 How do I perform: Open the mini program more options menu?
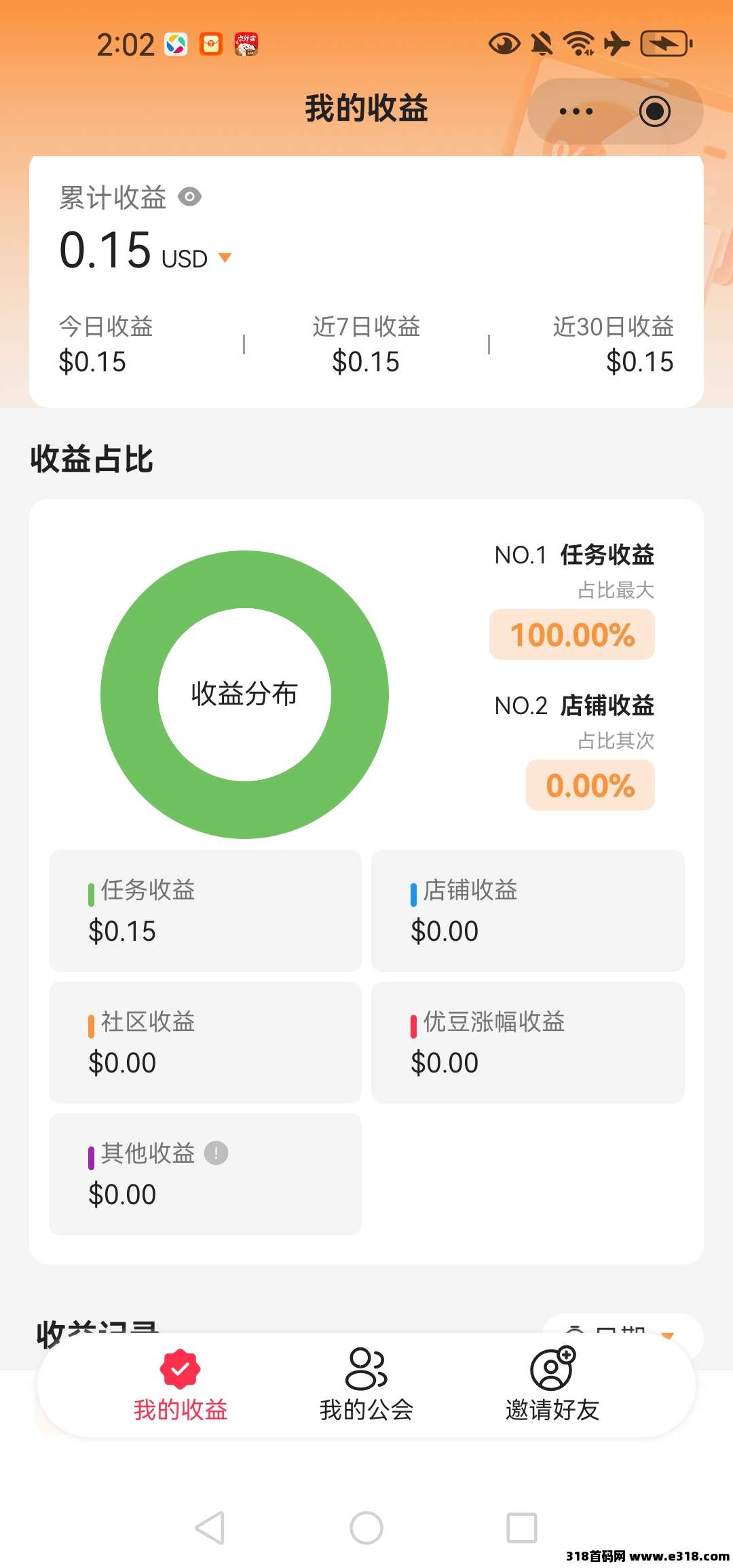point(576,111)
